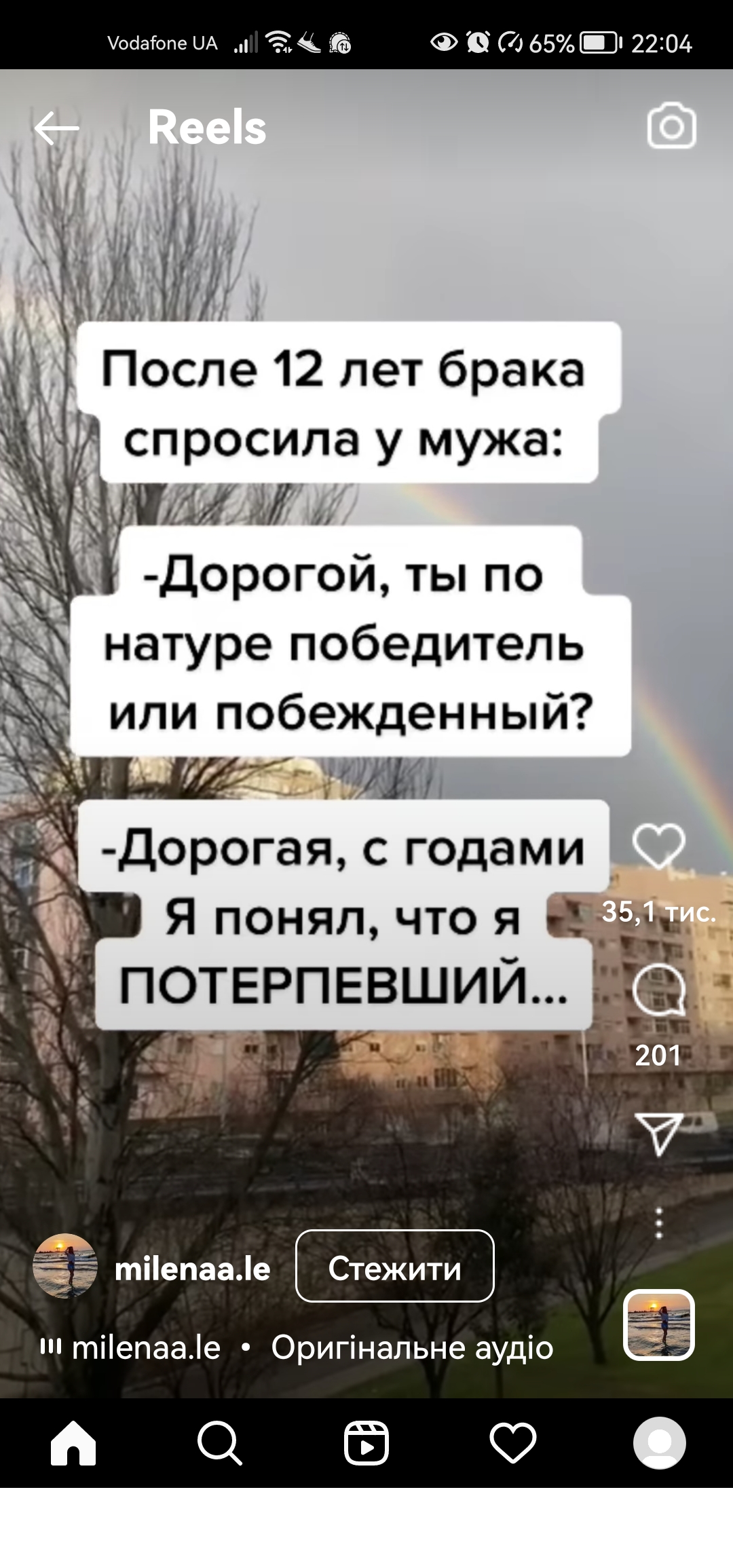
Task: Open the Оригінальне аудіо audio page
Action: click(412, 1348)
